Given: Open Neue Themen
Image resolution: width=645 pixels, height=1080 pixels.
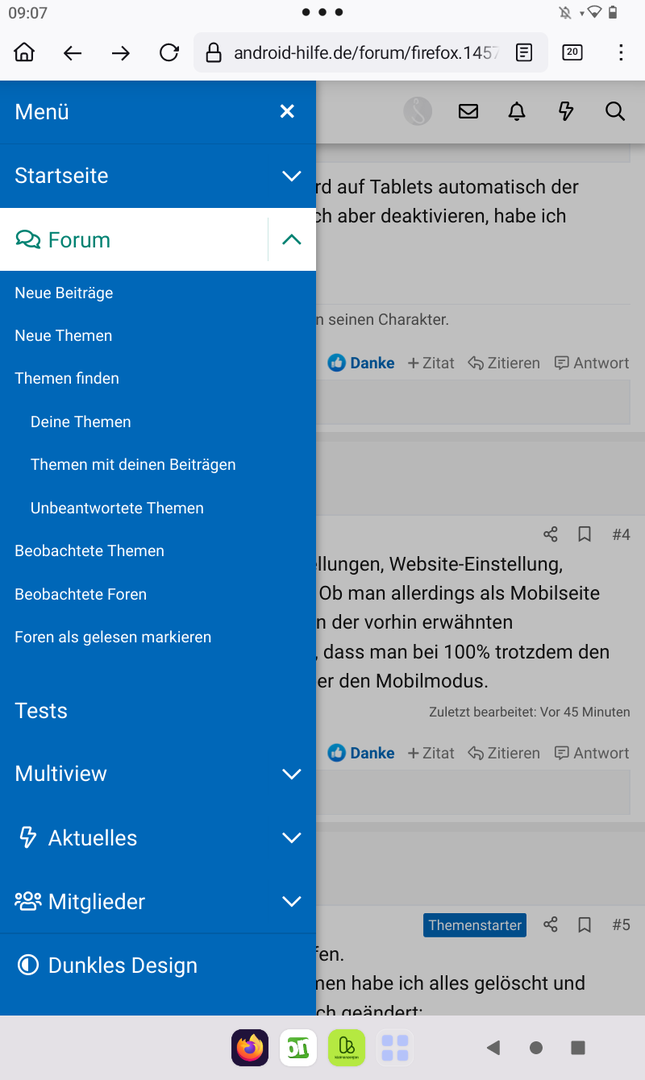Looking at the screenshot, I should [x=63, y=336].
